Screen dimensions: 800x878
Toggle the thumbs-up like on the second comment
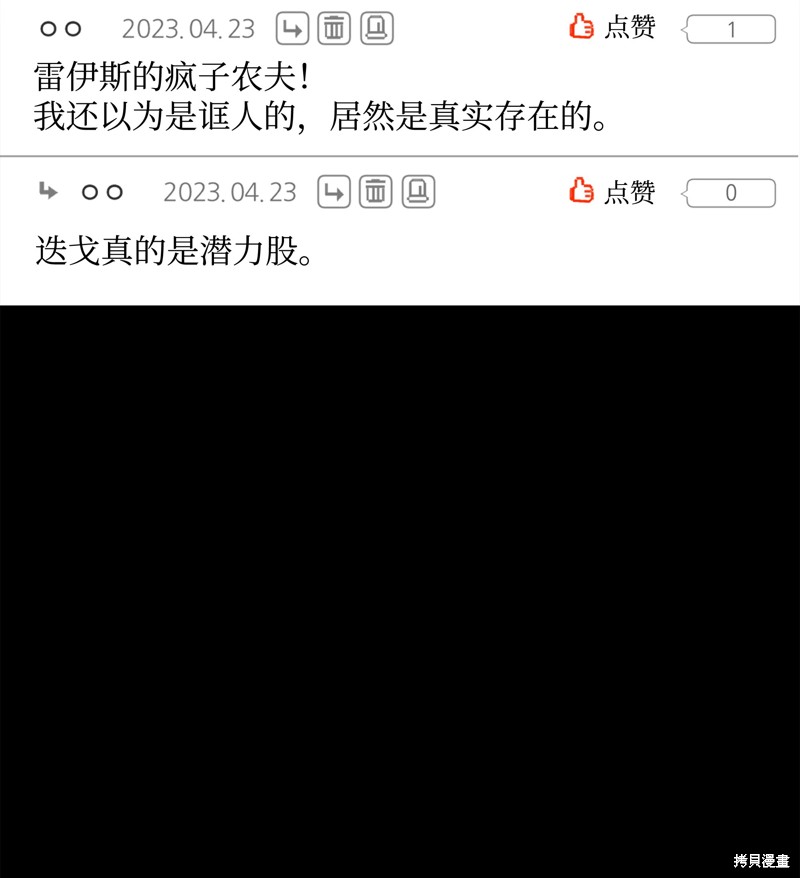coord(580,192)
